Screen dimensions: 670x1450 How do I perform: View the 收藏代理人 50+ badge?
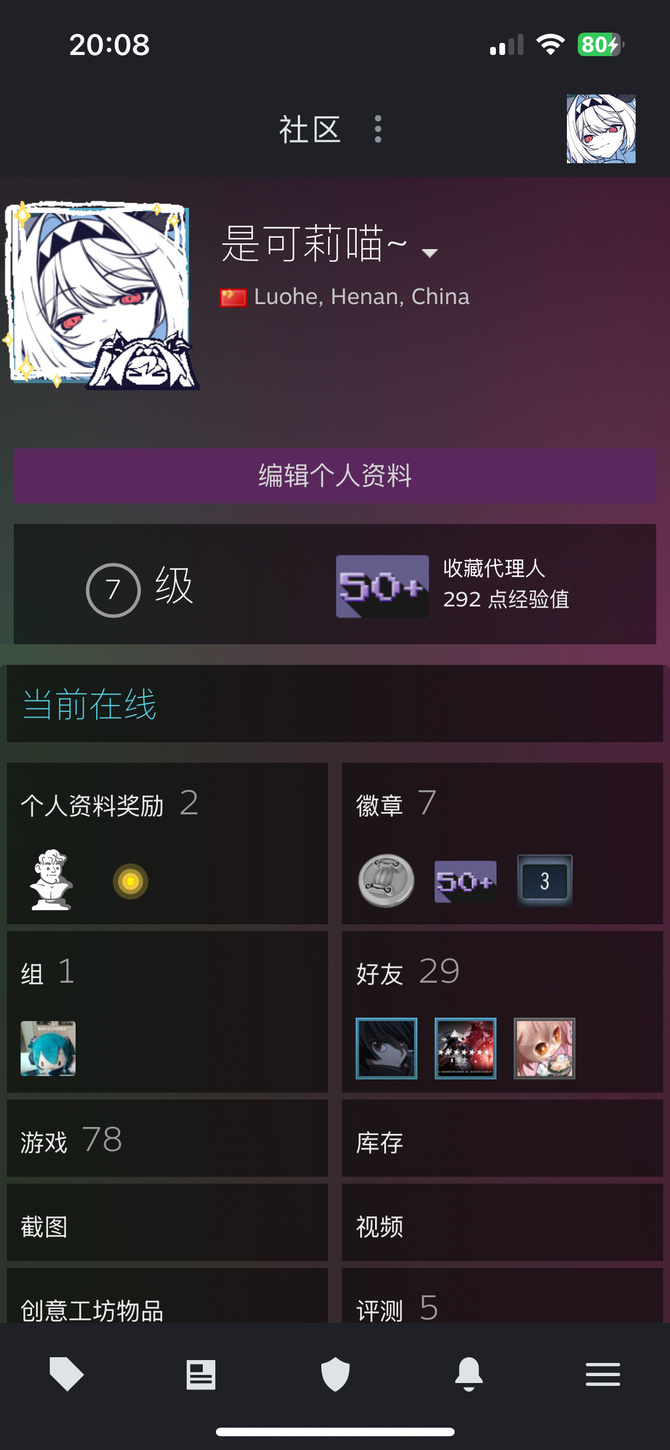(382, 586)
